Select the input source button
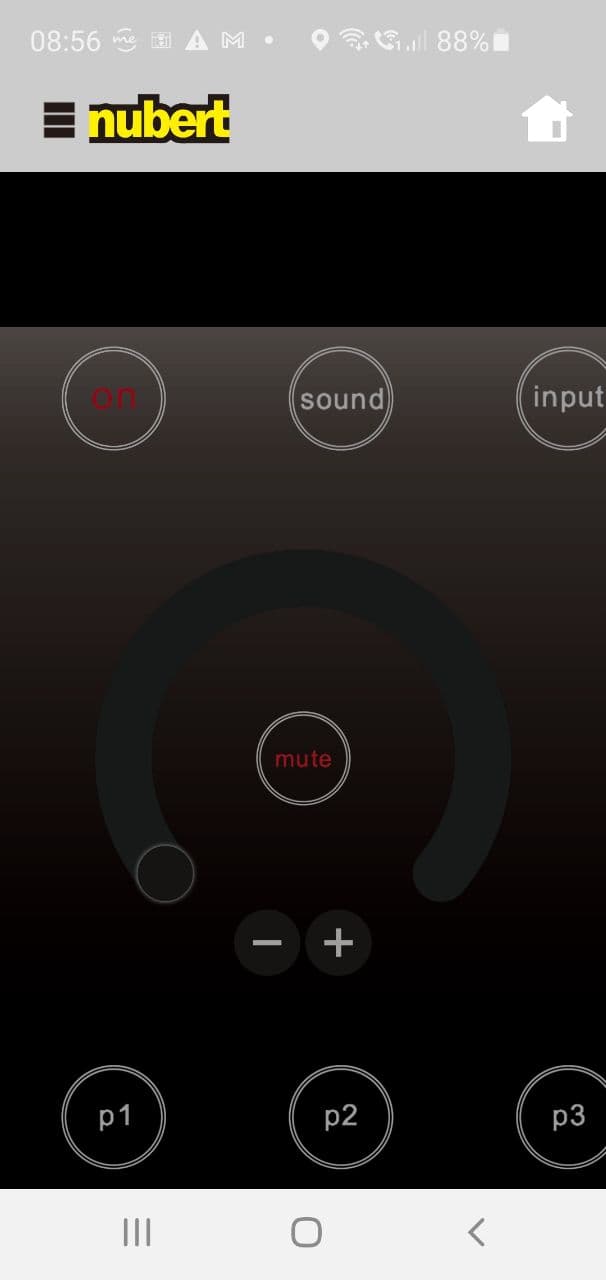The height and width of the screenshot is (1280, 606). pos(564,398)
